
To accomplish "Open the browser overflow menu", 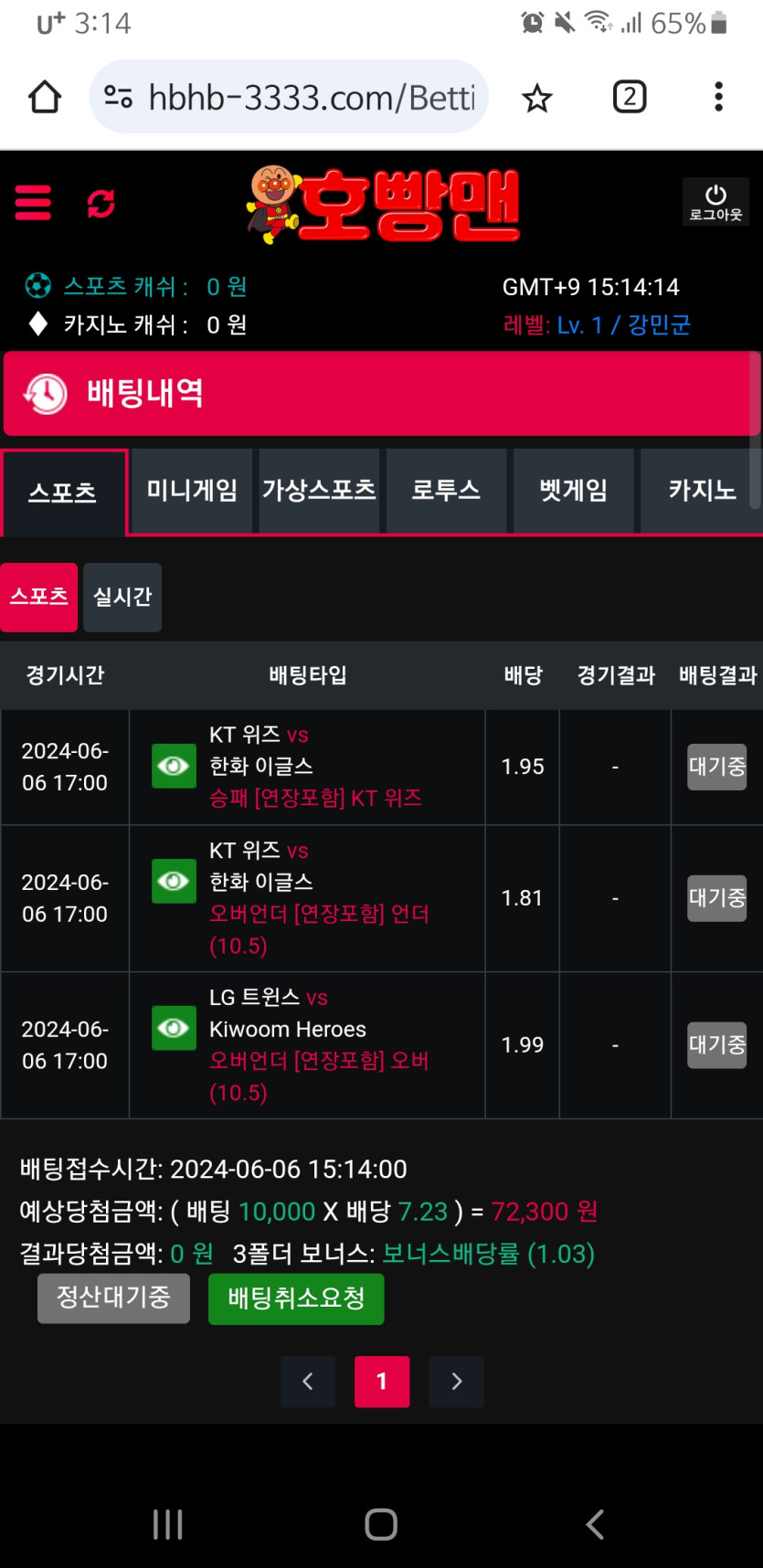I will click(x=719, y=97).
